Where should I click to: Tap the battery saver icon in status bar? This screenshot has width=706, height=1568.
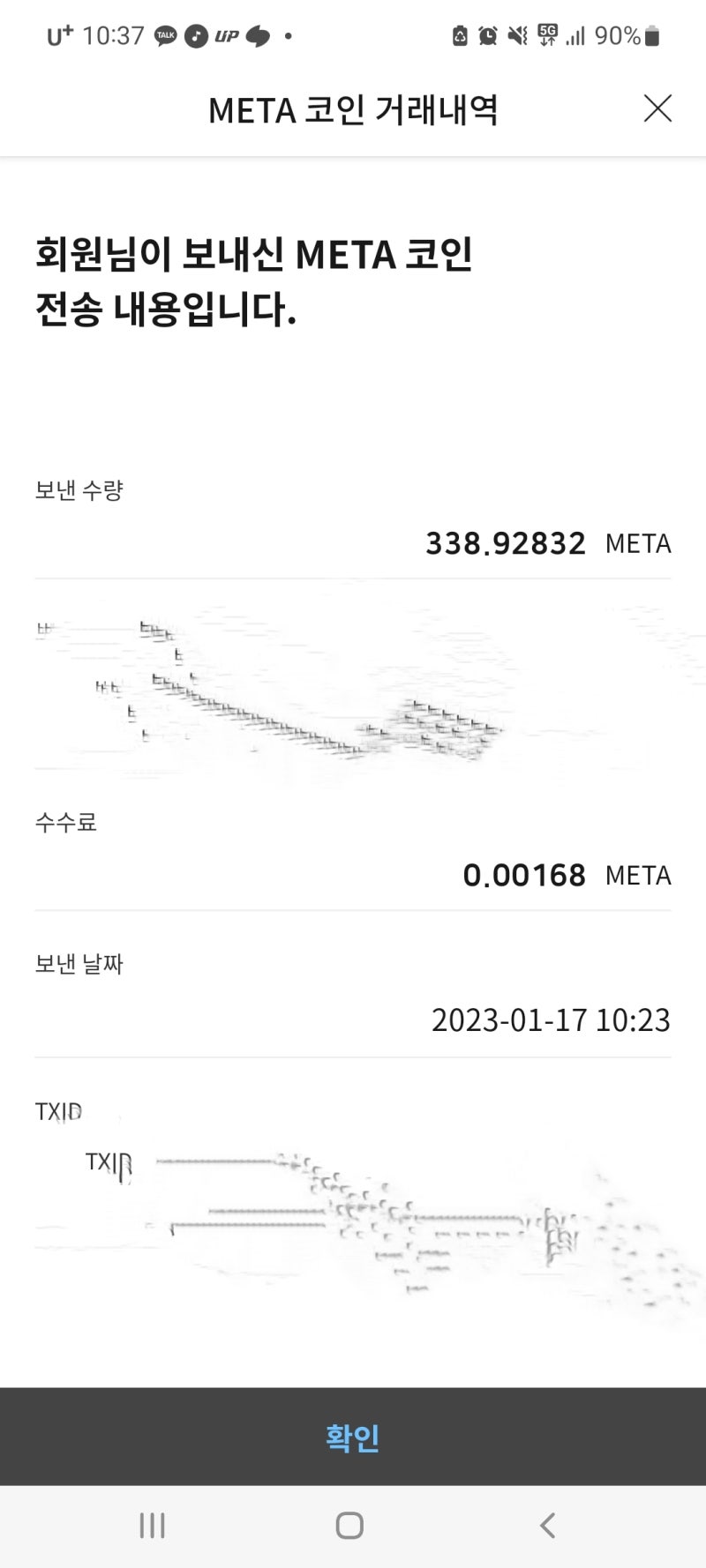(459, 35)
